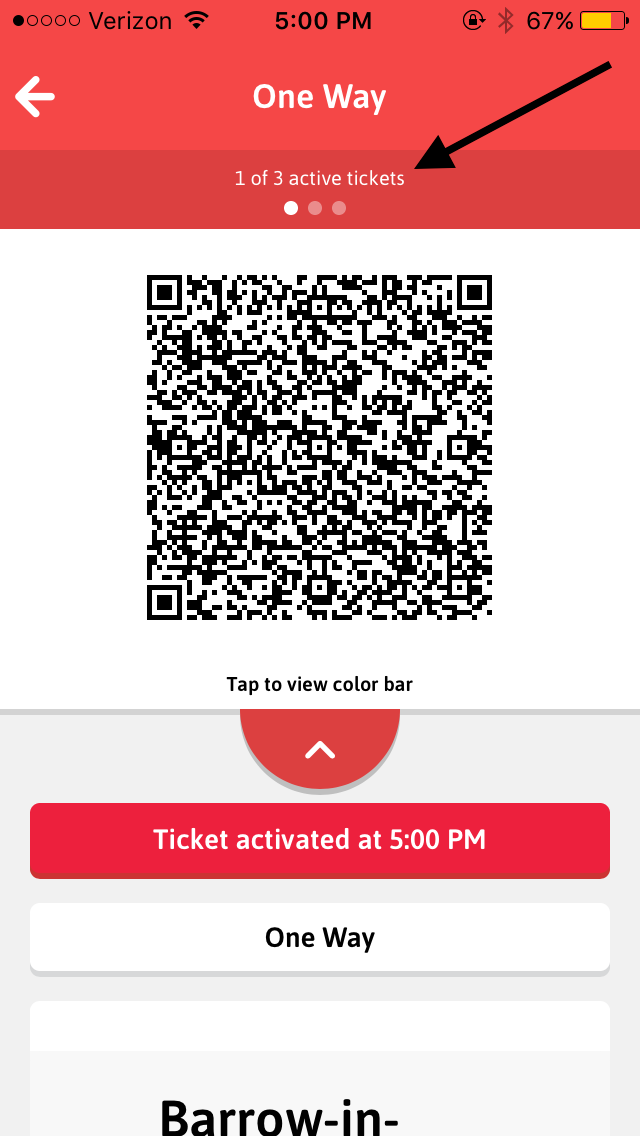Viewport: 640px width, 1136px height.
Task: Tap the QR code to view color bar
Action: (320, 447)
